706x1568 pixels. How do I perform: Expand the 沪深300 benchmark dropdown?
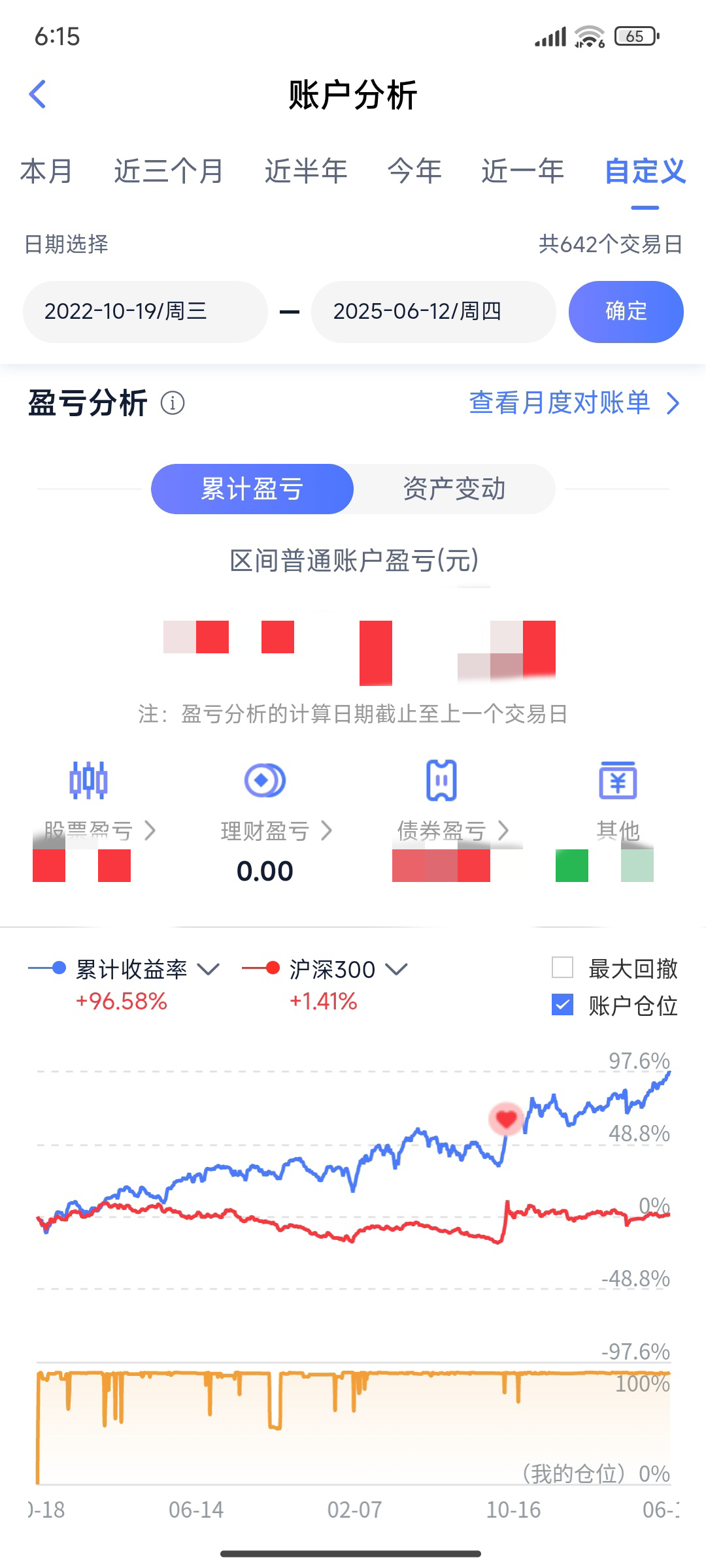click(x=396, y=969)
